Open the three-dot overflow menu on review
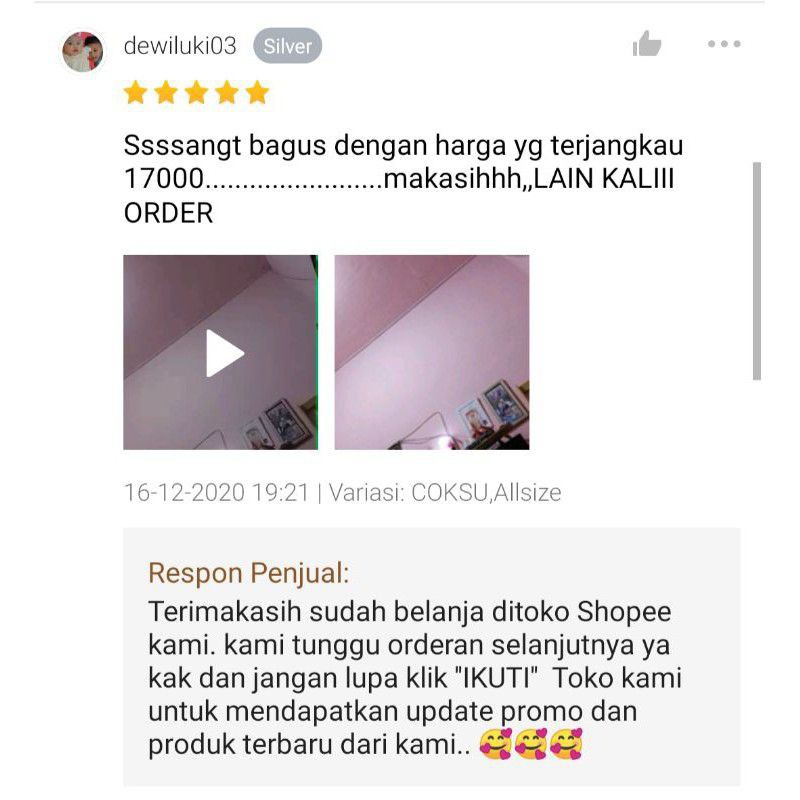 coord(724,44)
